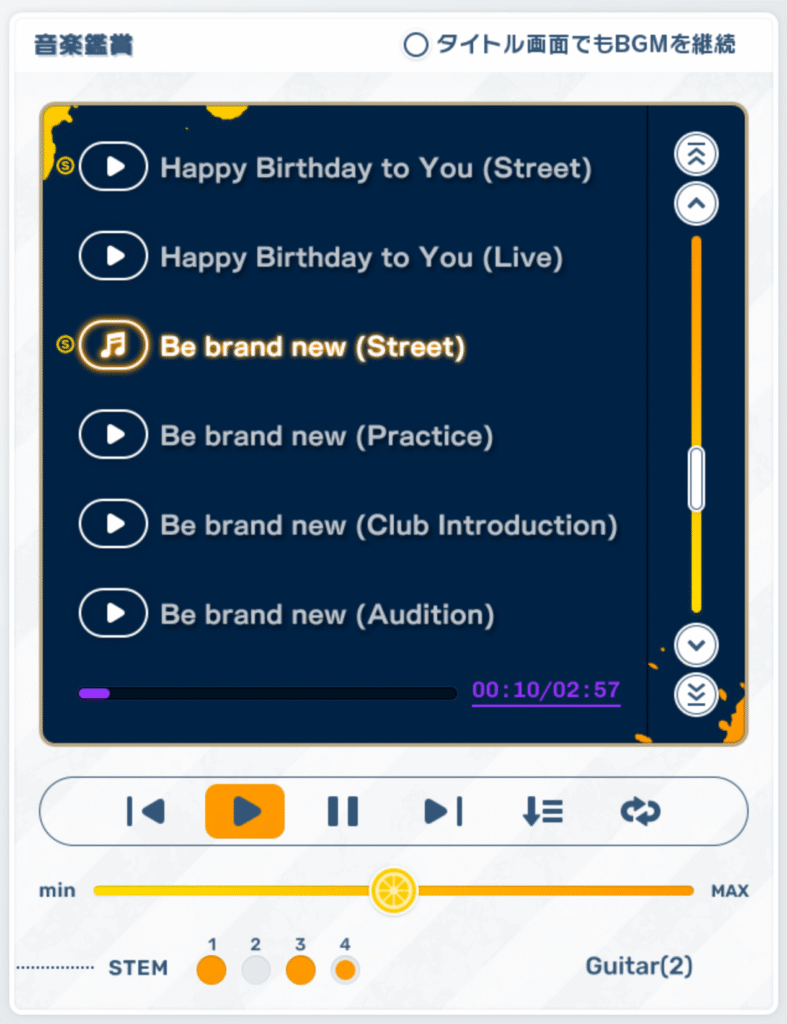Tap the lemon volume slider
The height and width of the screenshot is (1024, 787).
coord(393,890)
